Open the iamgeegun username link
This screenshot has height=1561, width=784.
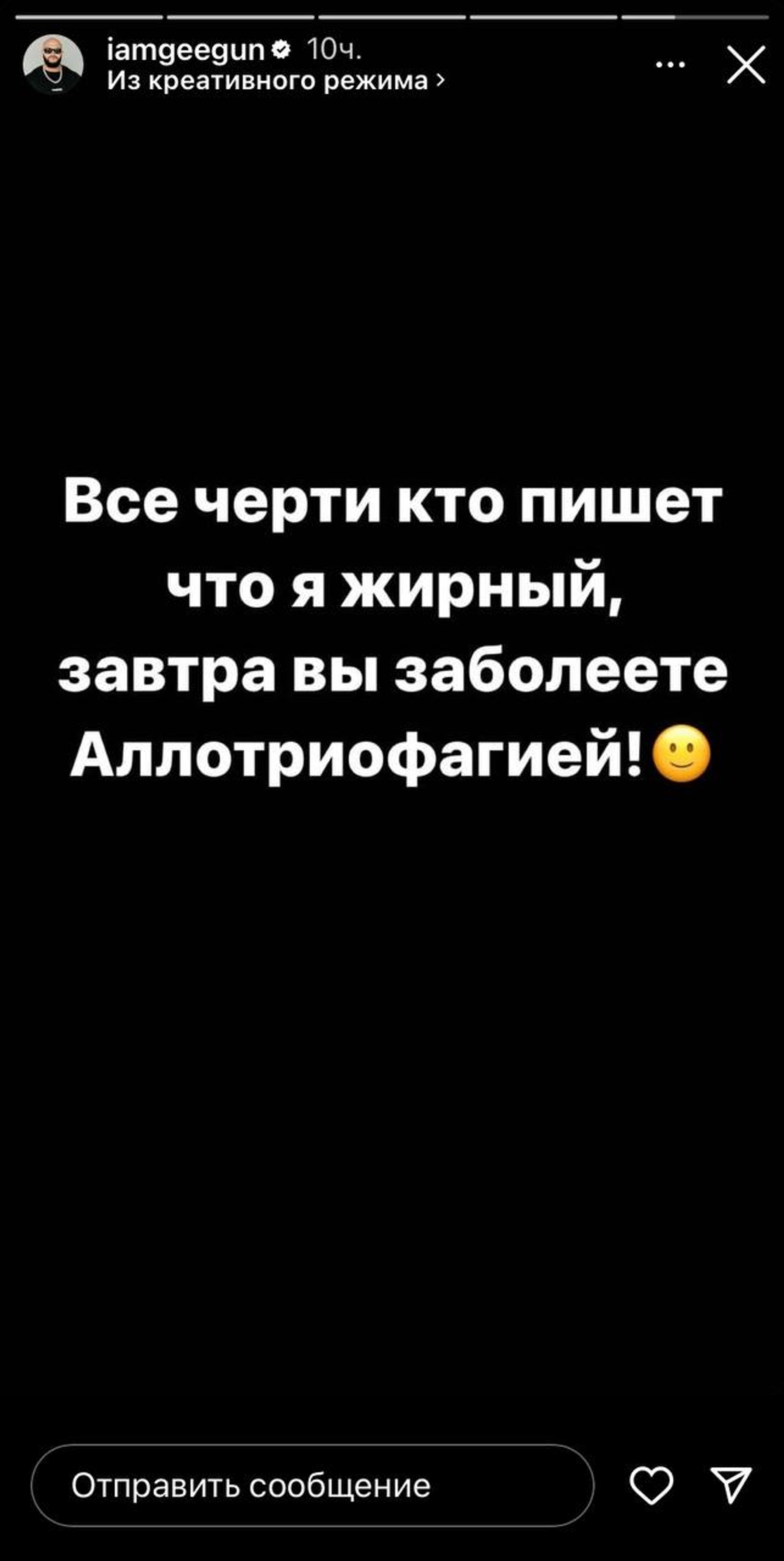(185, 51)
